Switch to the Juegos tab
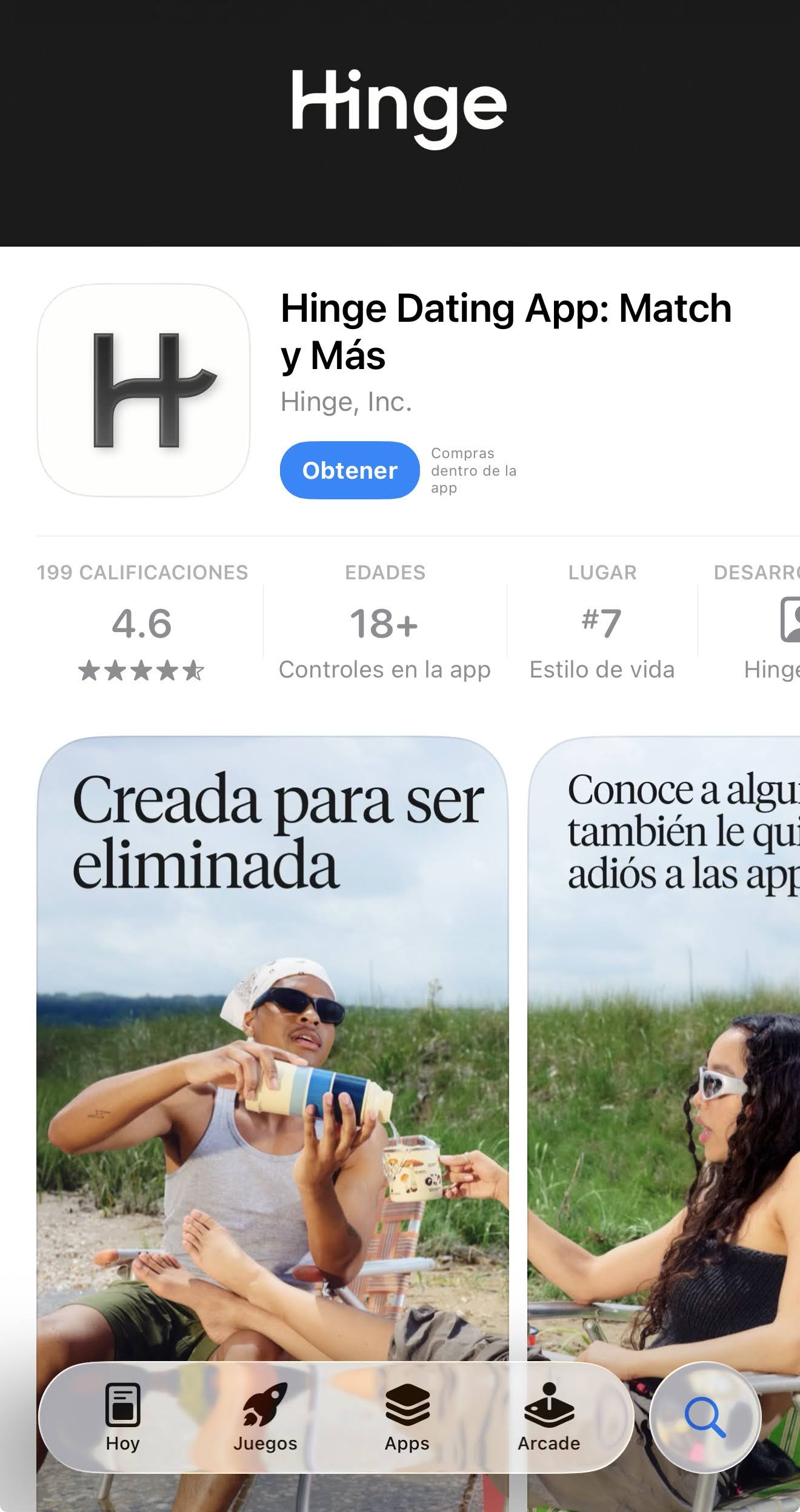 [265, 1417]
